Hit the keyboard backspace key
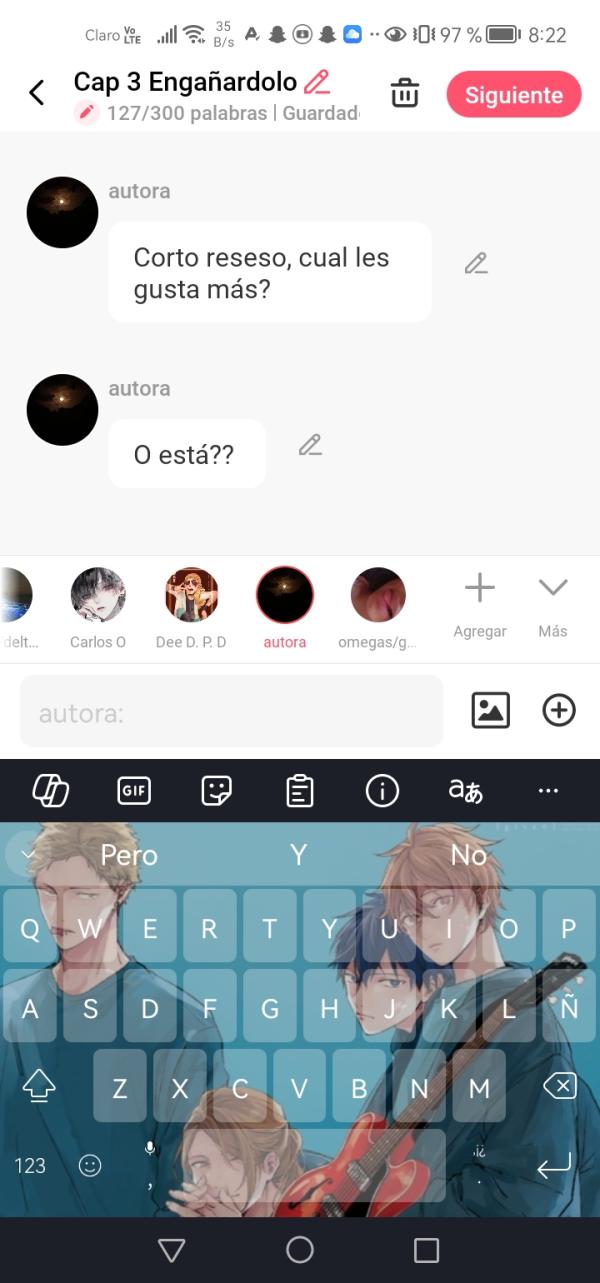This screenshot has width=600, height=1283. pos(560,1086)
